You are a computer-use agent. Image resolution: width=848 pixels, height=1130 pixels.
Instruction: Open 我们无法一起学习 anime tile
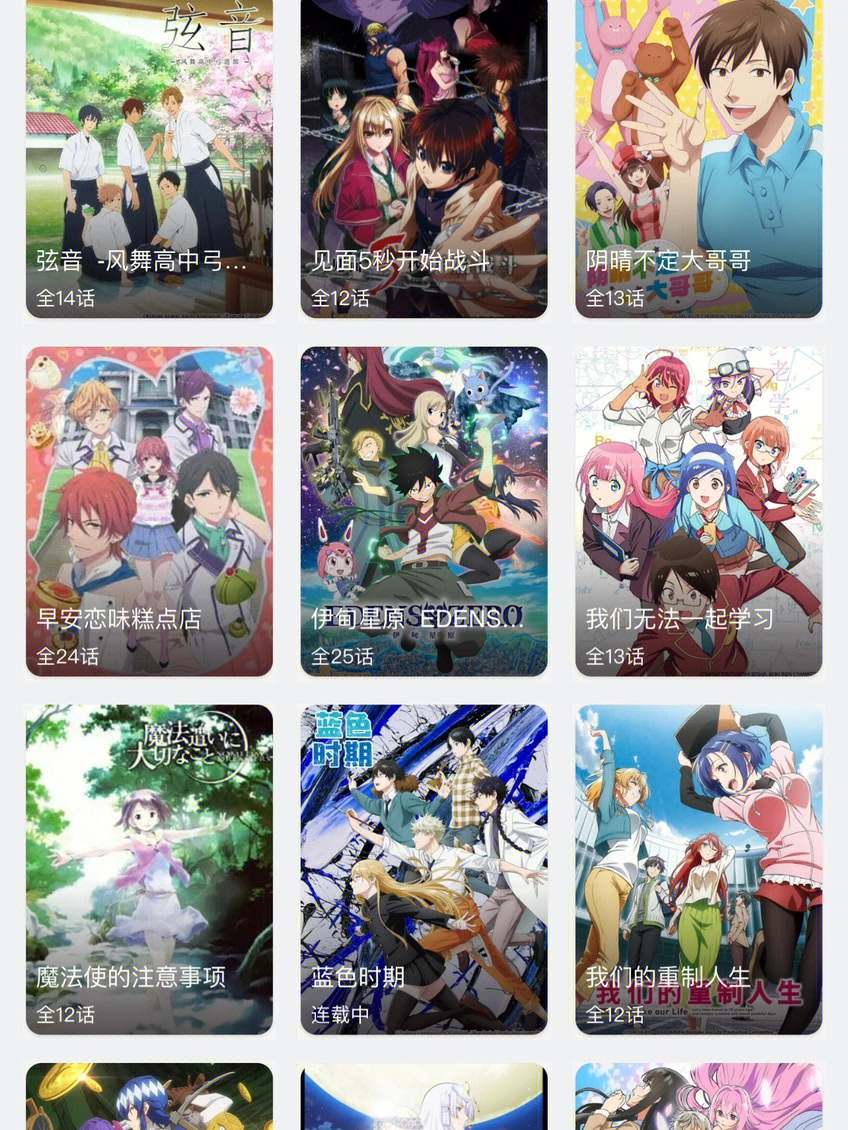point(699,510)
